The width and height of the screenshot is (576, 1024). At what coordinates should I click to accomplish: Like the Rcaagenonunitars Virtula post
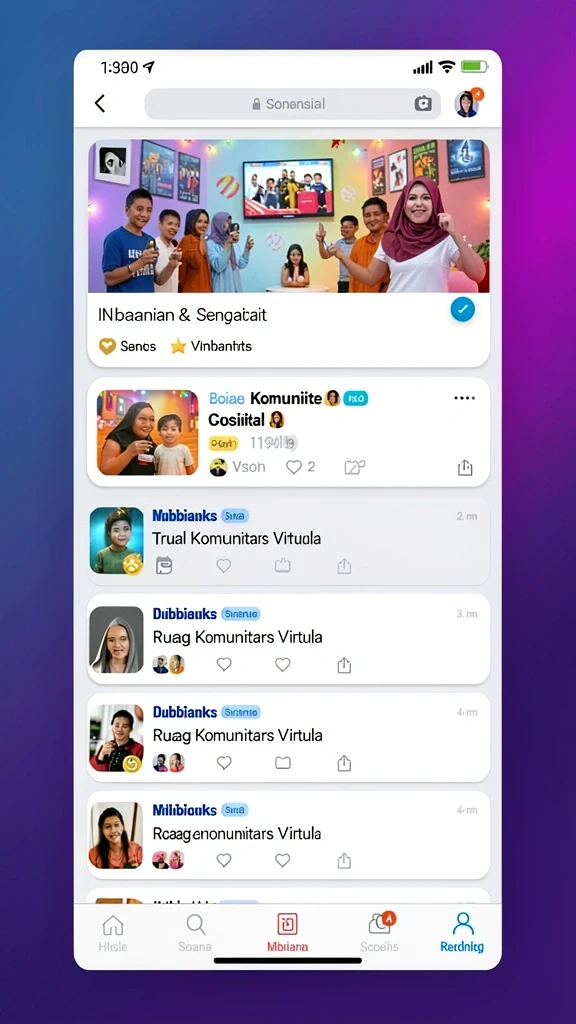click(x=224, y=861)
